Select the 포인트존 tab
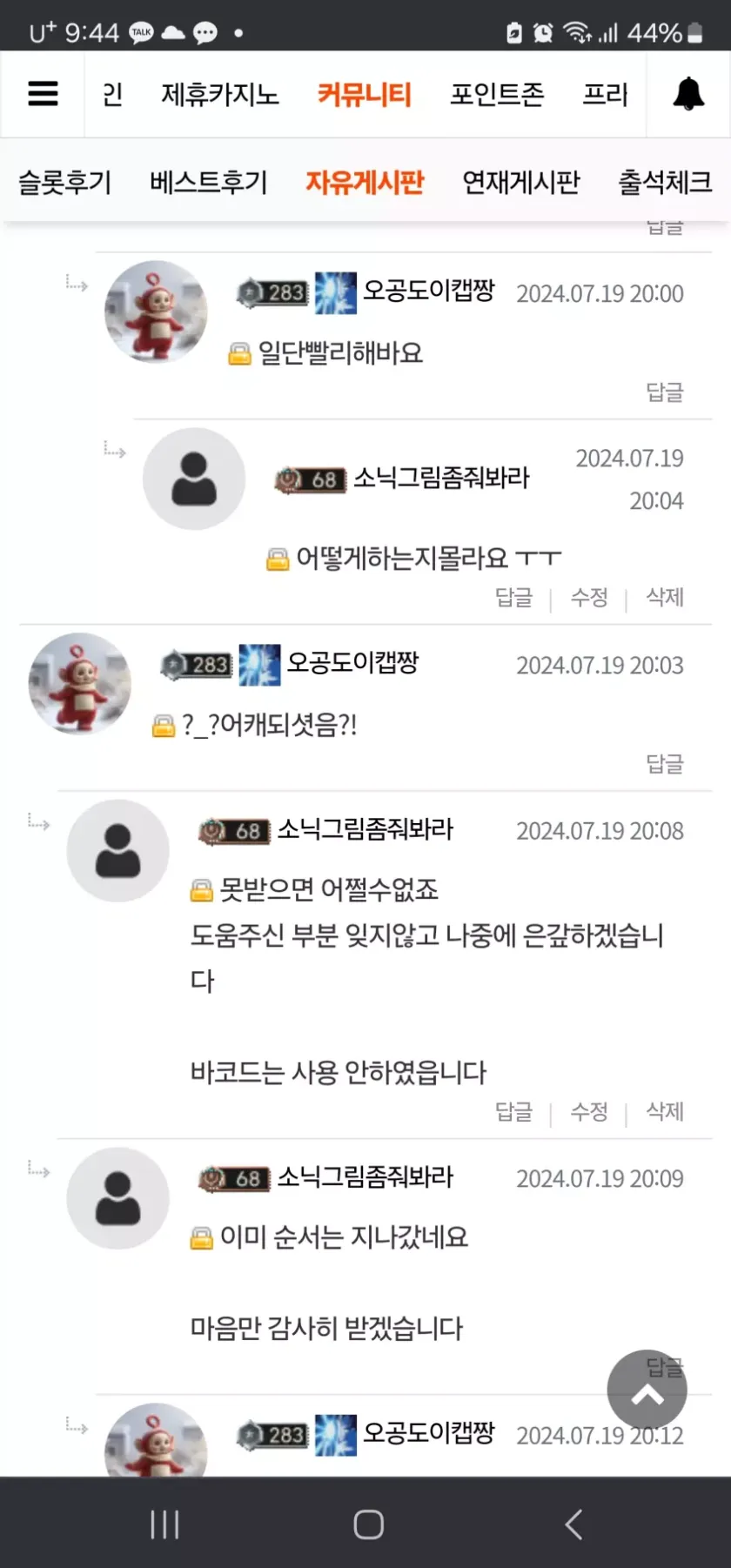Viewport: 731px width, 1568px height. pos(496,94)
